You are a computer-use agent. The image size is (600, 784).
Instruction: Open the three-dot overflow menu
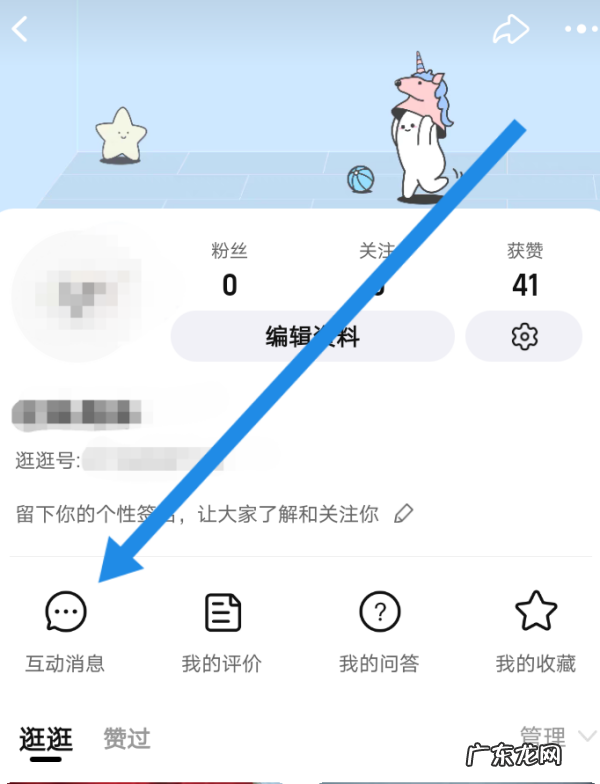[x=580, y=29]
